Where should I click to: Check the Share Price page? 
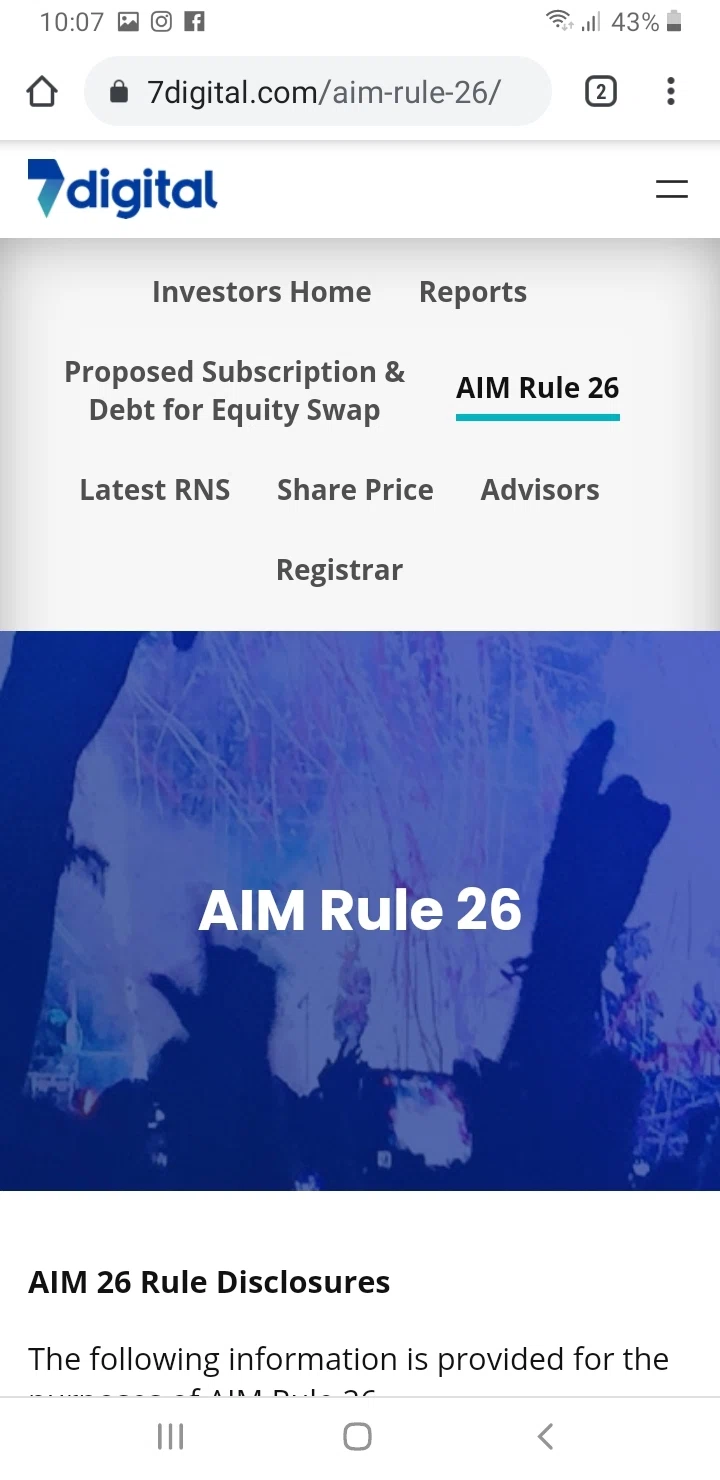pyautogui.click(x=355, y=490)
